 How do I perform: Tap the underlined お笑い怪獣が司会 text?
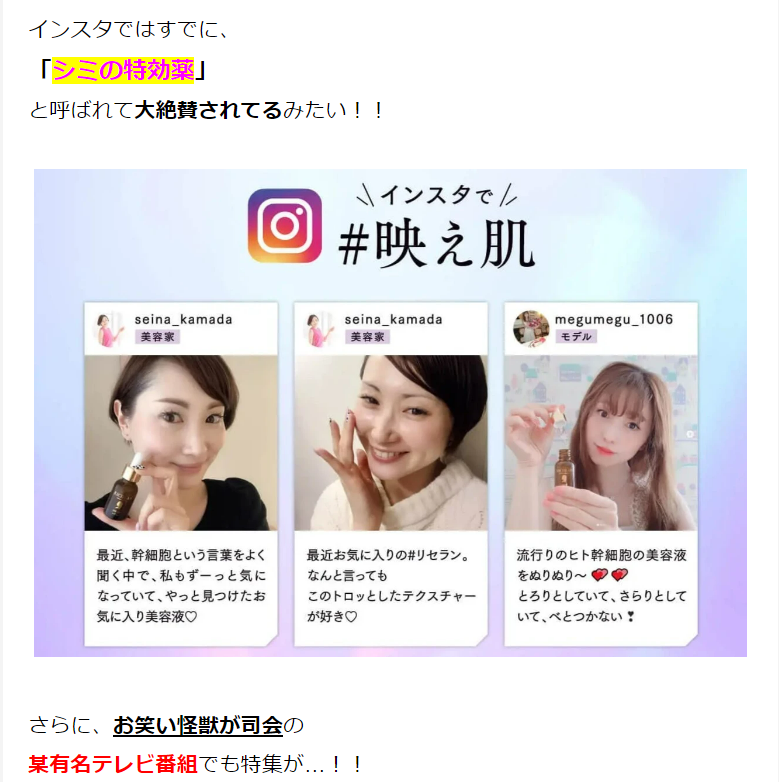click(198, 725)
